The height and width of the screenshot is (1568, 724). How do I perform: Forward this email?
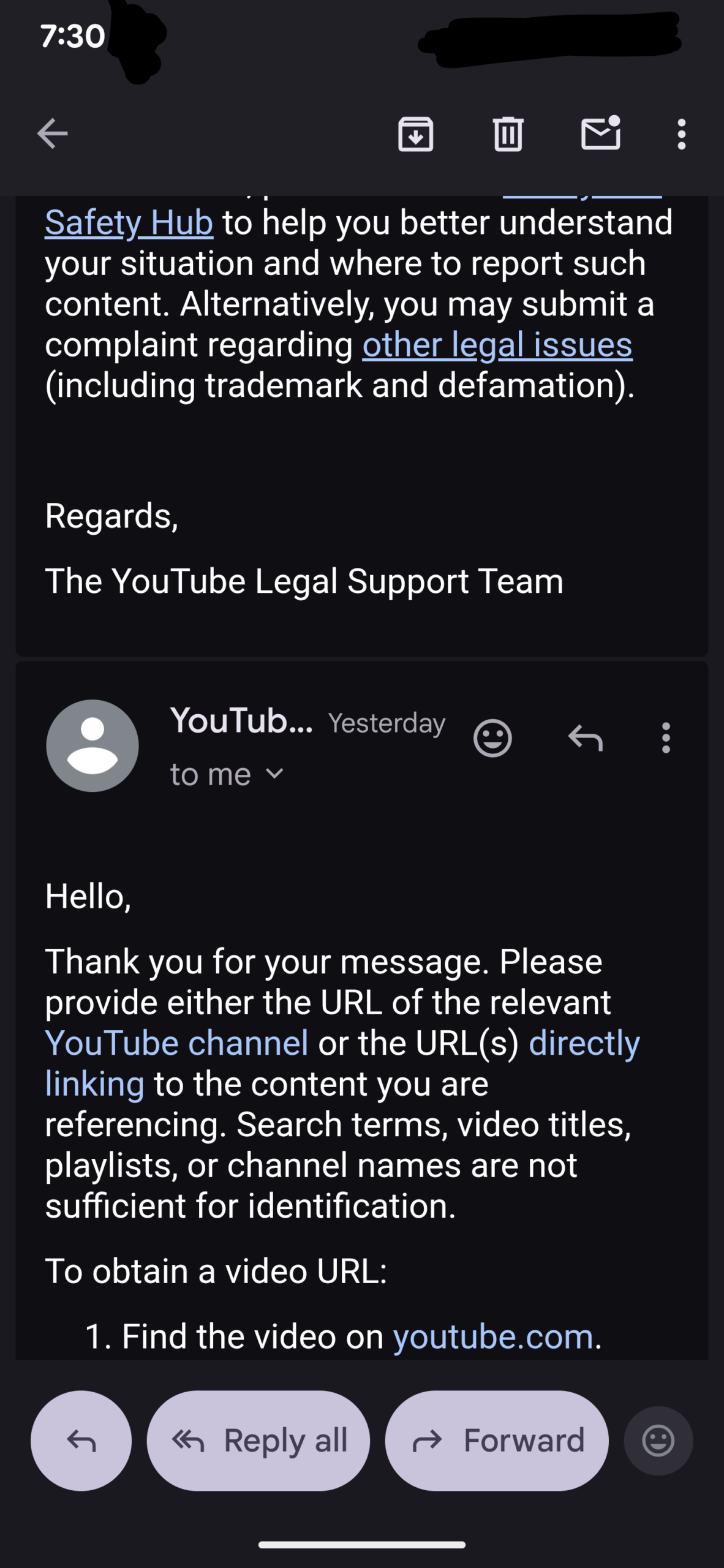tap(497, 1441)
